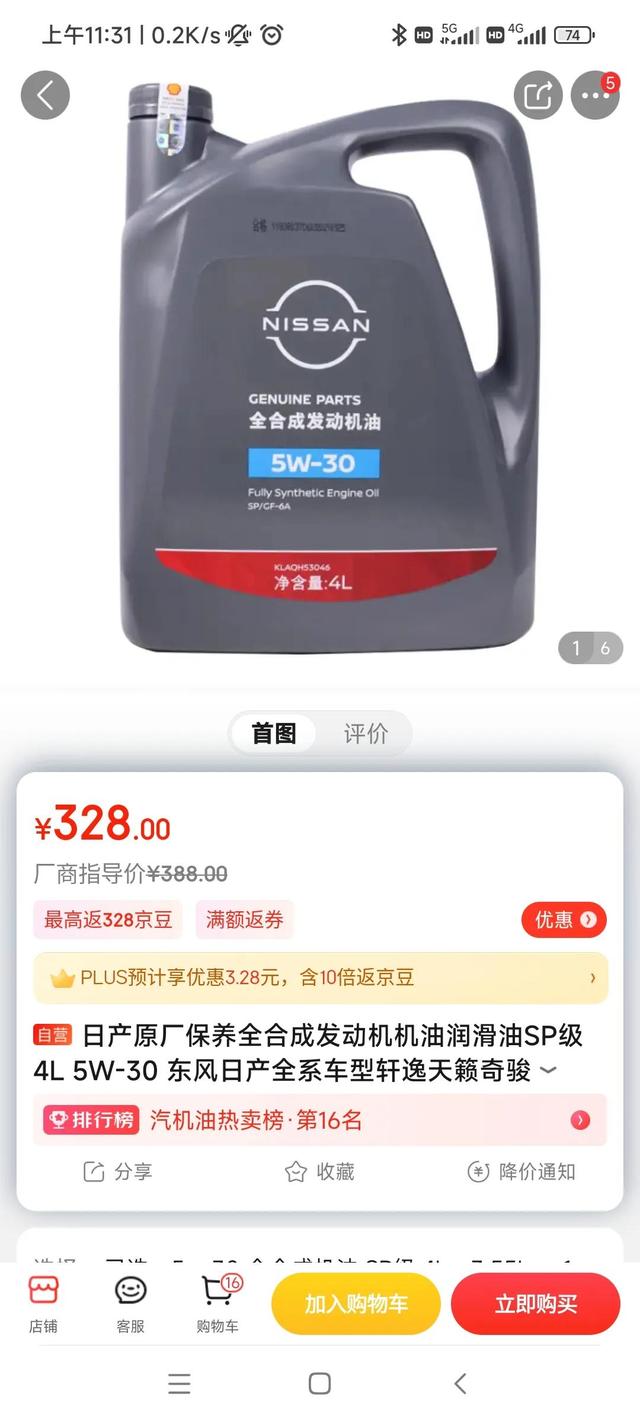The image size is (640, 1422).
Task: Add product to 收藏 favorites
Action: point(320,1172)
